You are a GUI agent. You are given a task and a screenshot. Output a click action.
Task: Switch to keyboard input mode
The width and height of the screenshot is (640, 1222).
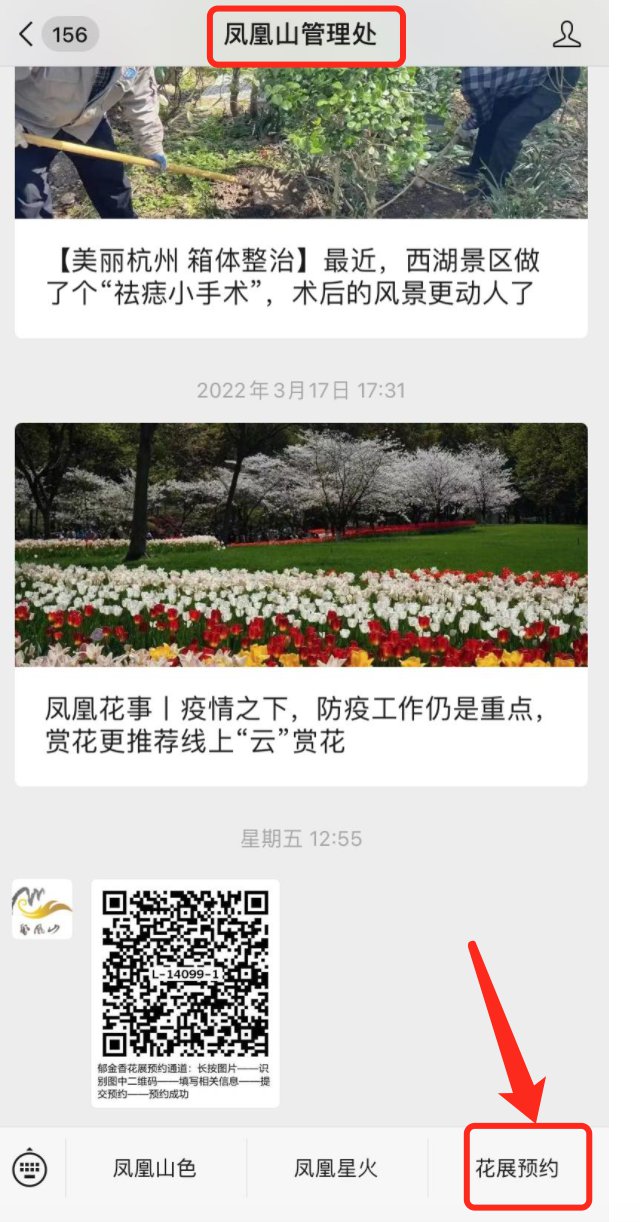[30, 1168]
